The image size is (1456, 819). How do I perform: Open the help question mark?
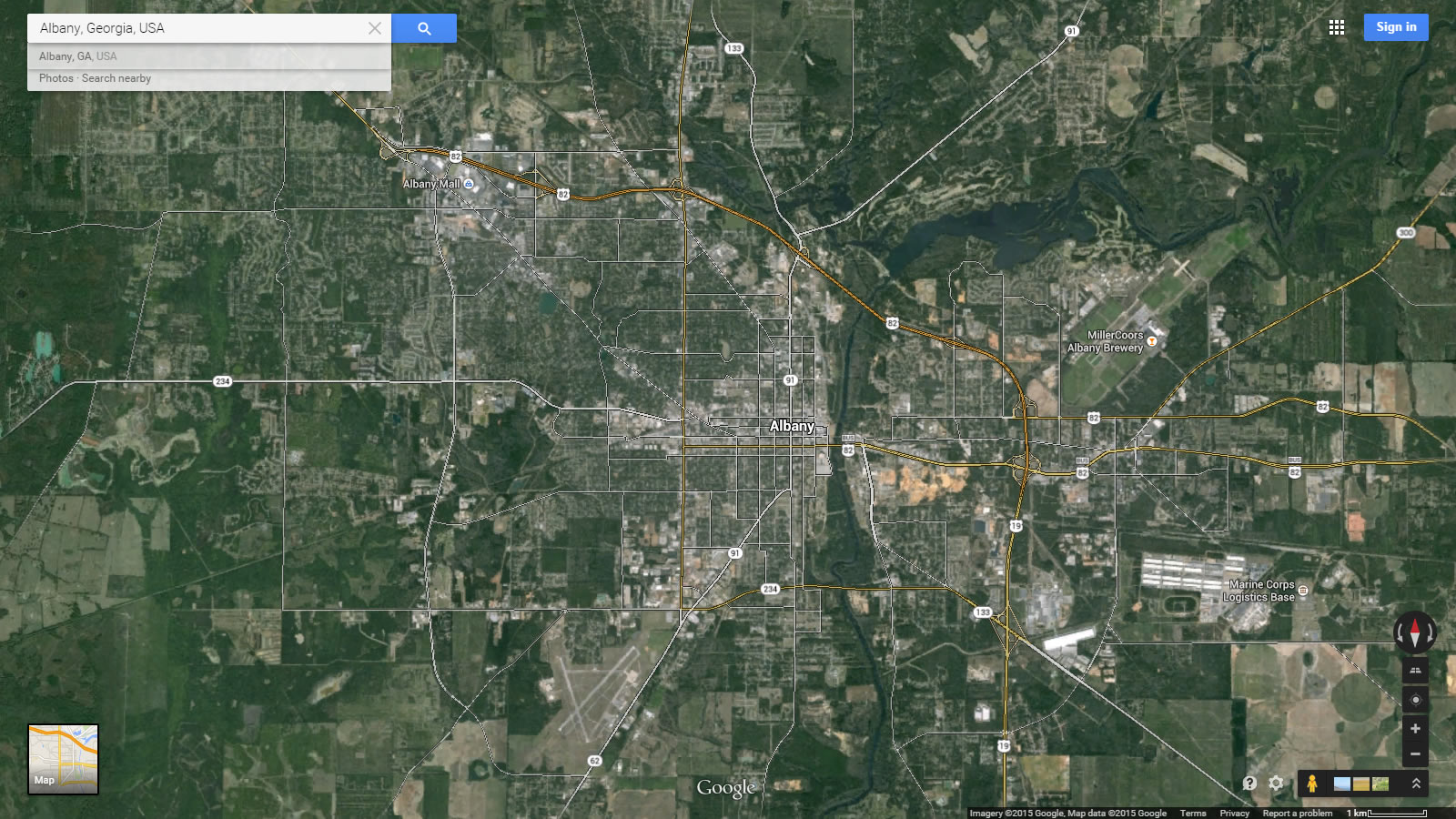pyautogui.click(x=1250, y=783)
